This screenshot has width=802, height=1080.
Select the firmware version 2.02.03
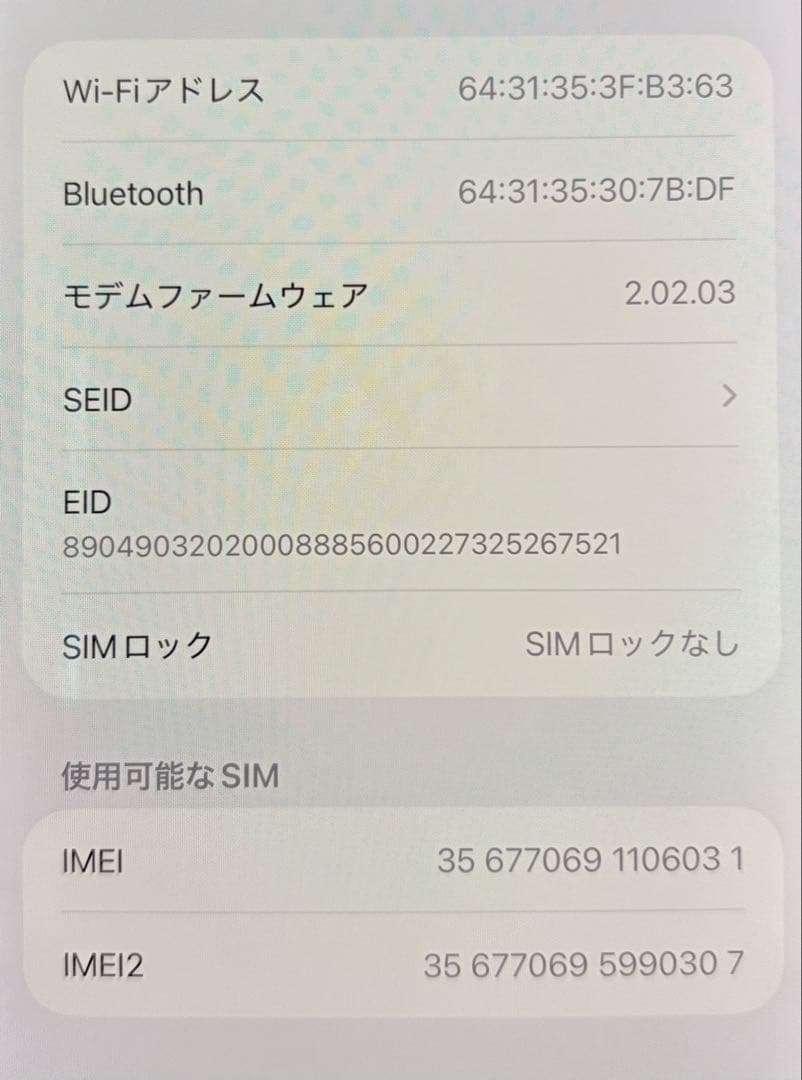(700, 290)
